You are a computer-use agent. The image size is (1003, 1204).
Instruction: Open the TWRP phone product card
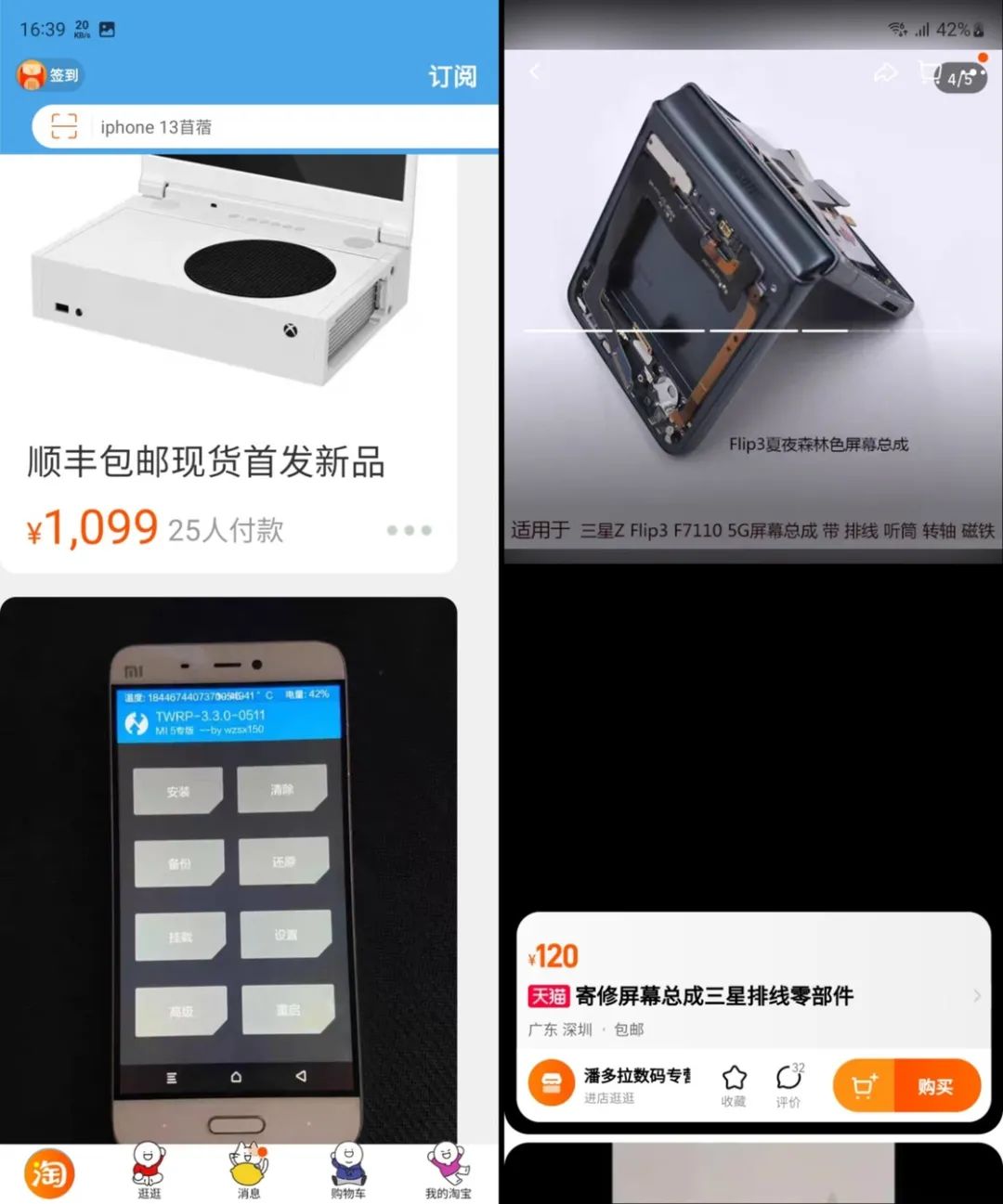pos(228,873)
